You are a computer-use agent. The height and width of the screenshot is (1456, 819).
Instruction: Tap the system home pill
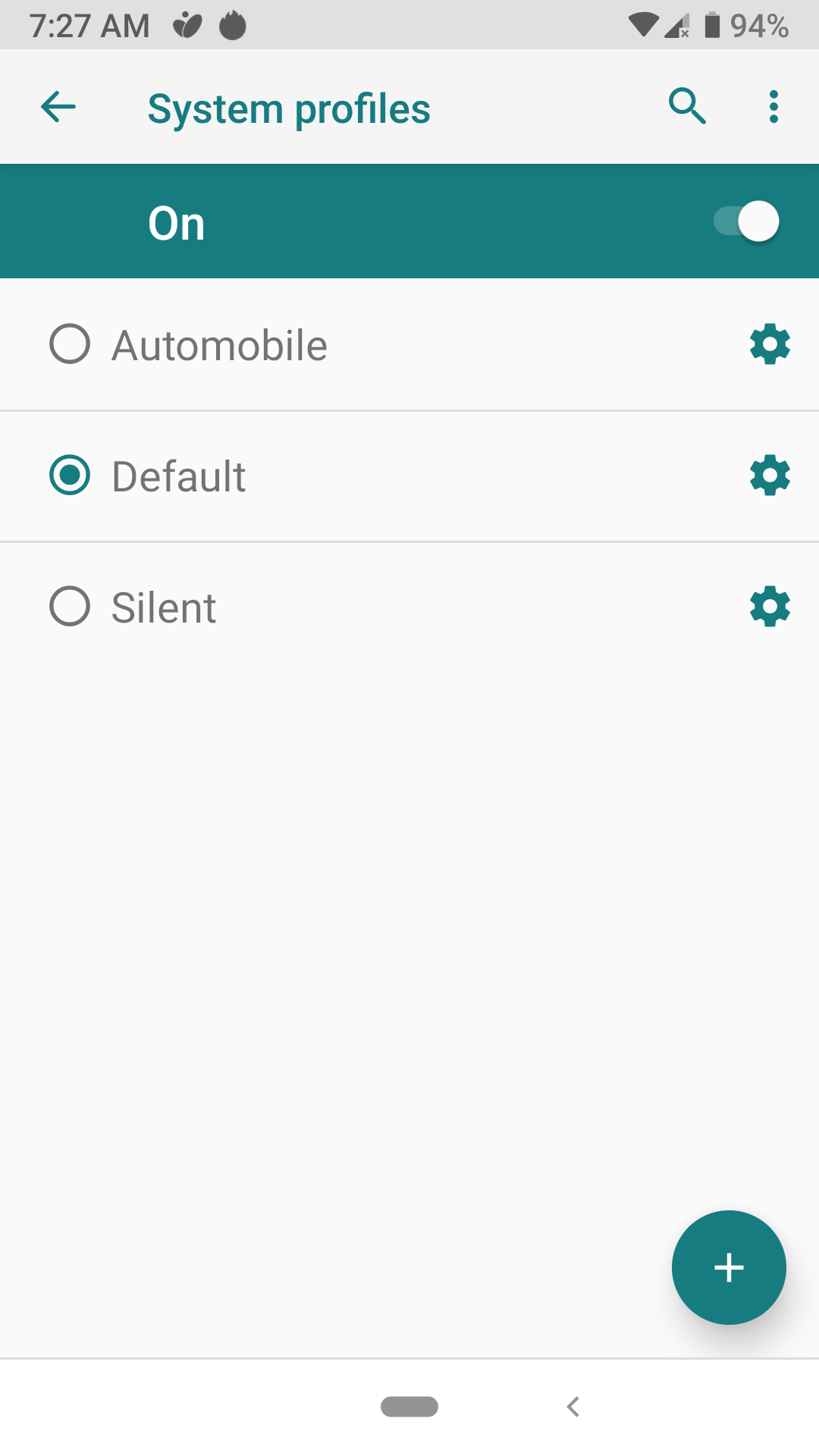409,1407
